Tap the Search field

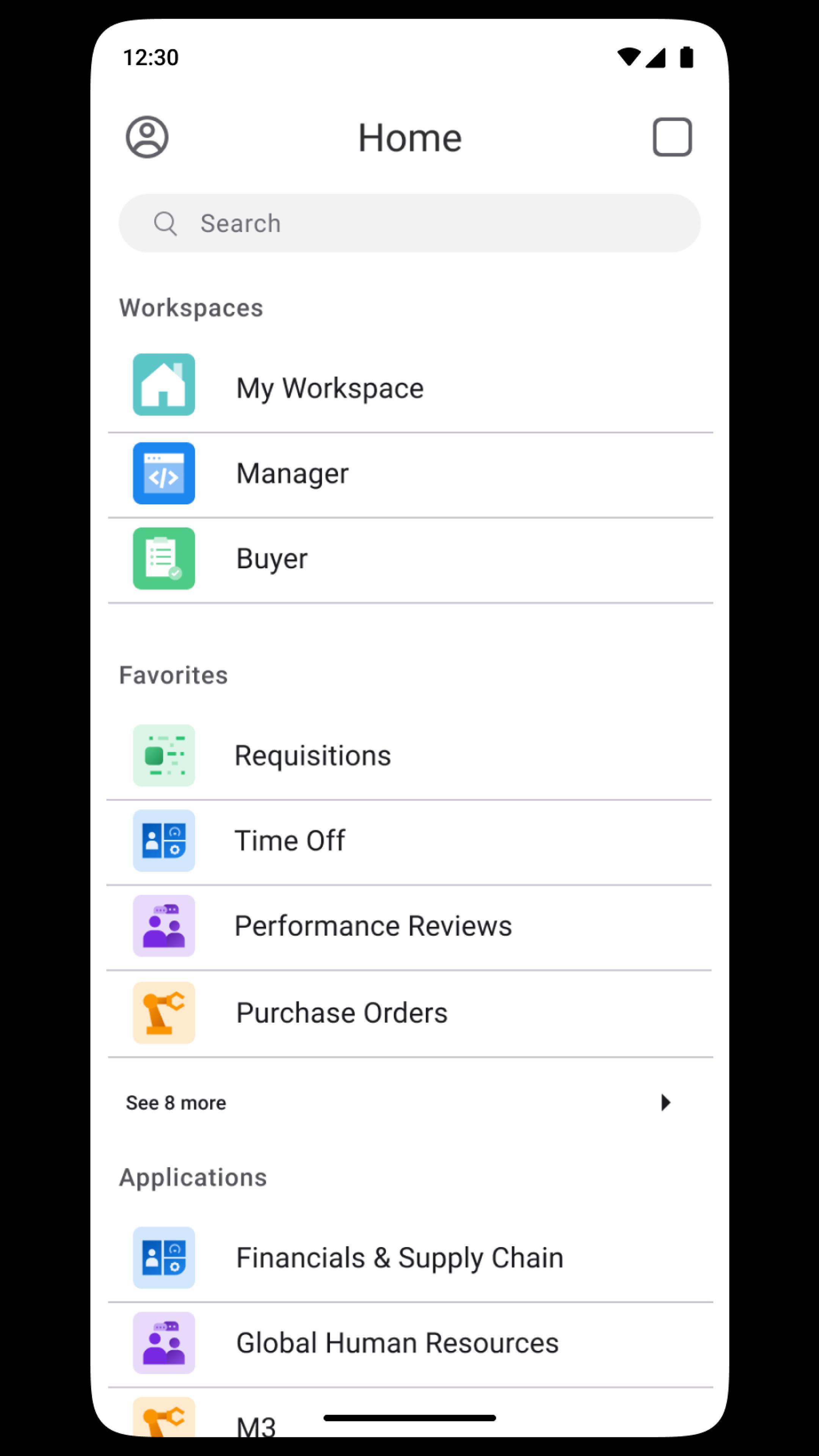409,223
